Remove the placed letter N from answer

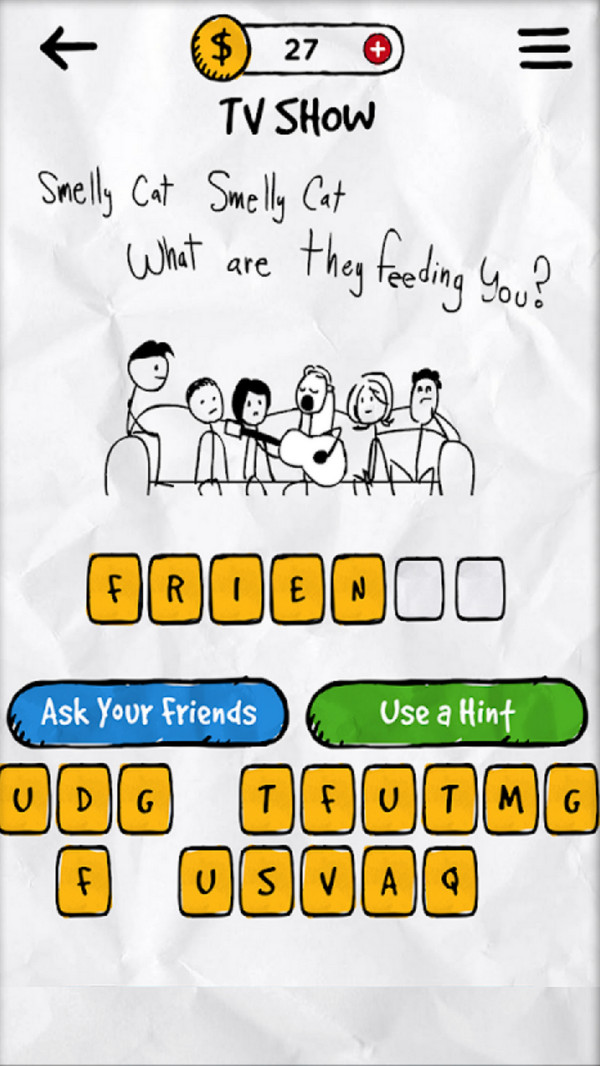pyautogui.click(x=359, y=589)
